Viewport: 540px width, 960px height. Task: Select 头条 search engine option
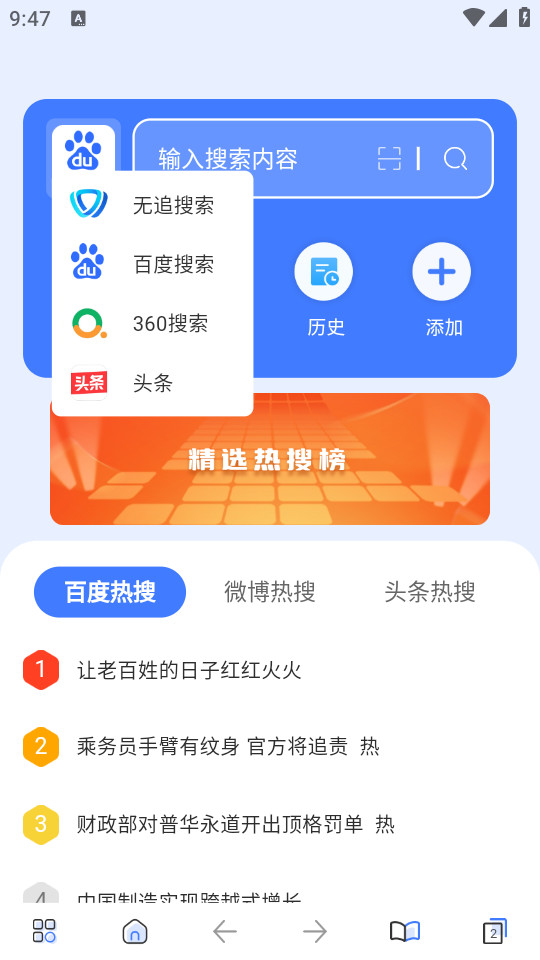click(x=152, y=383)
